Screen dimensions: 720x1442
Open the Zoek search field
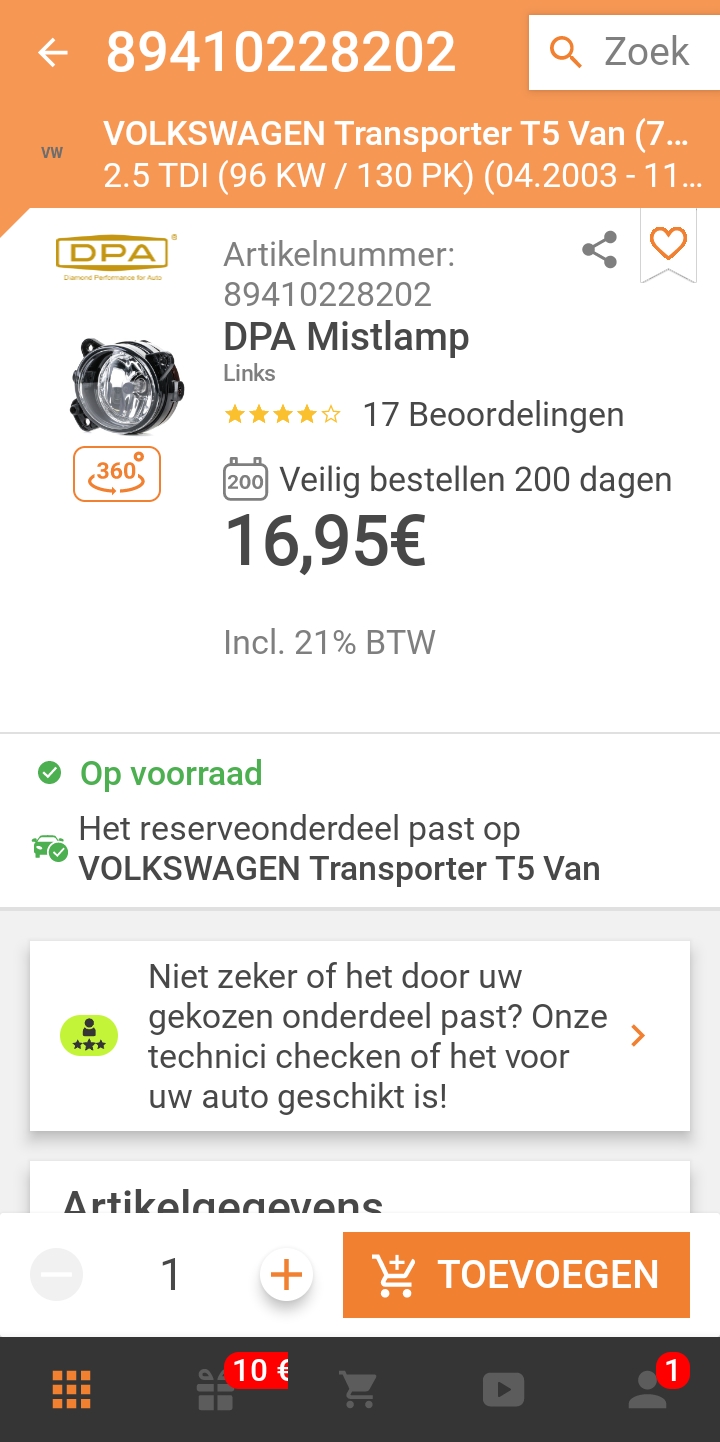(x=624, y=52)
